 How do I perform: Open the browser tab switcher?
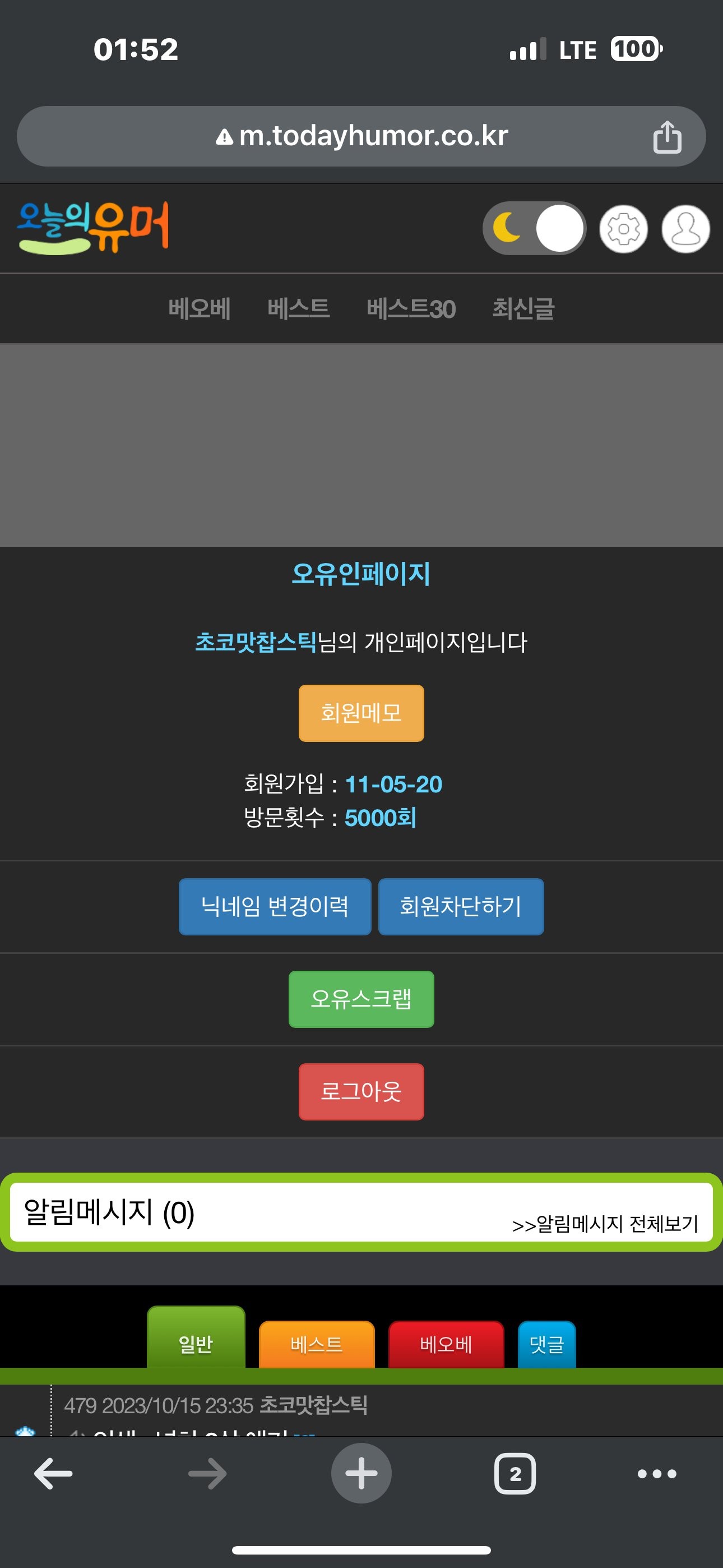tap(515, 1474)
